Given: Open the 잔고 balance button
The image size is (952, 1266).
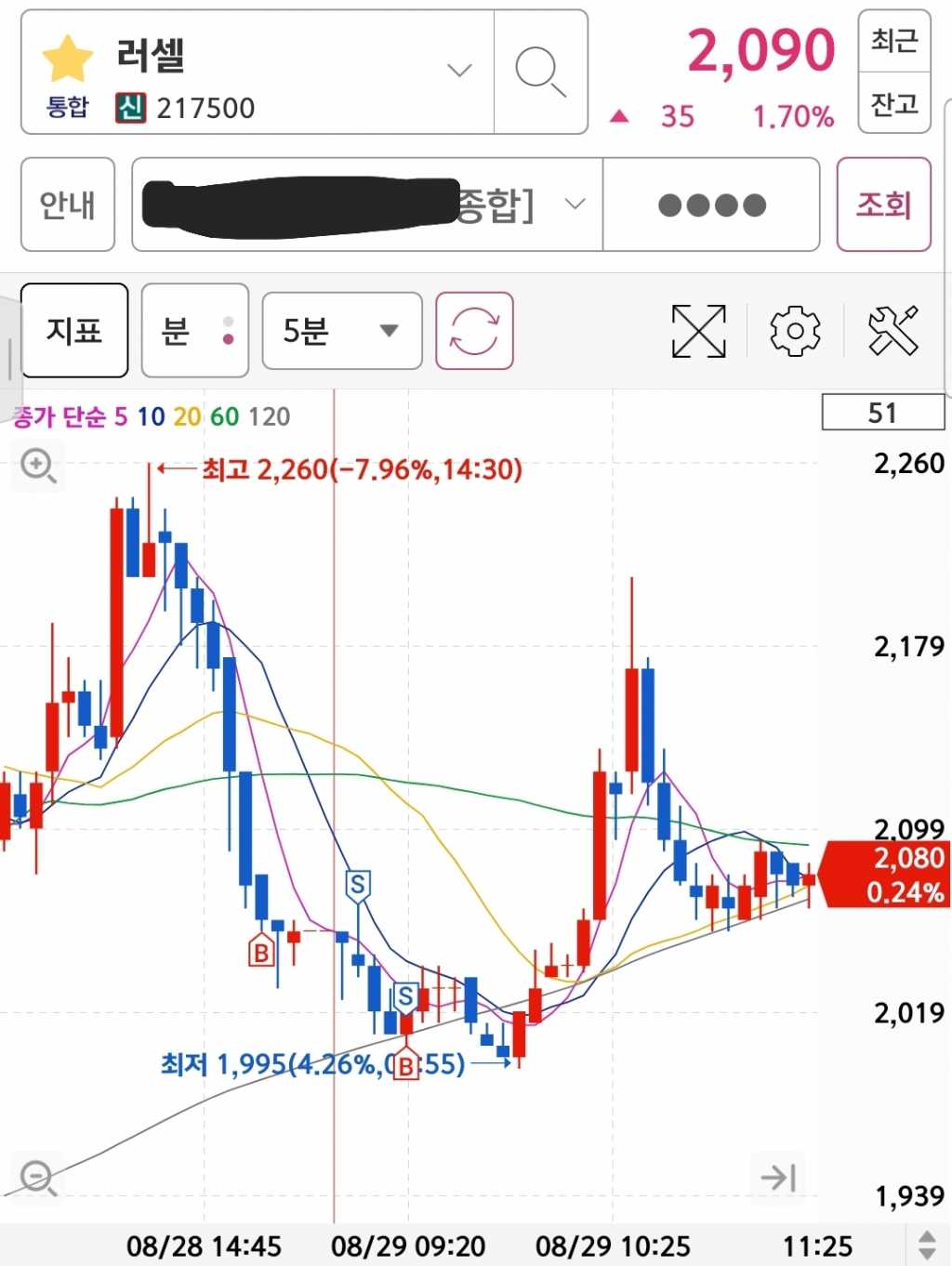Looking at the screenshot, I should (893, 103).
